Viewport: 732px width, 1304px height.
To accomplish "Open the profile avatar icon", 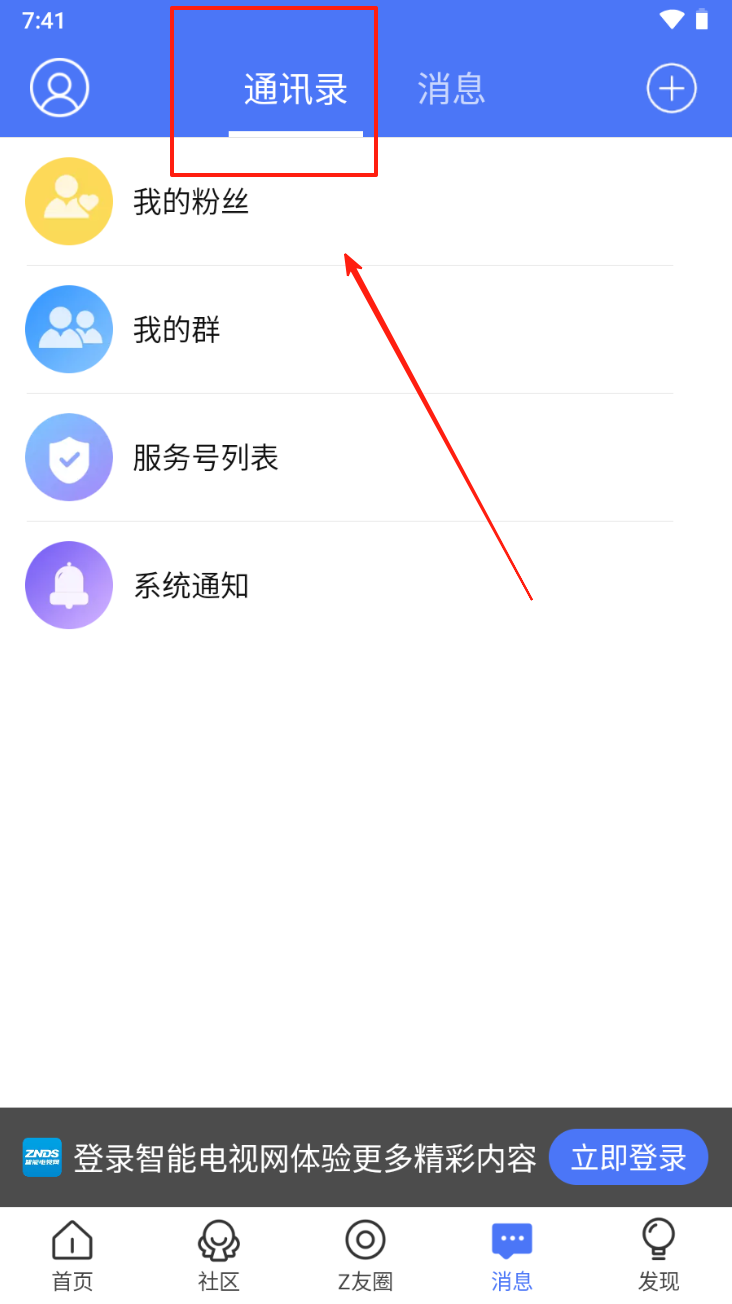I will pos(60,88).
